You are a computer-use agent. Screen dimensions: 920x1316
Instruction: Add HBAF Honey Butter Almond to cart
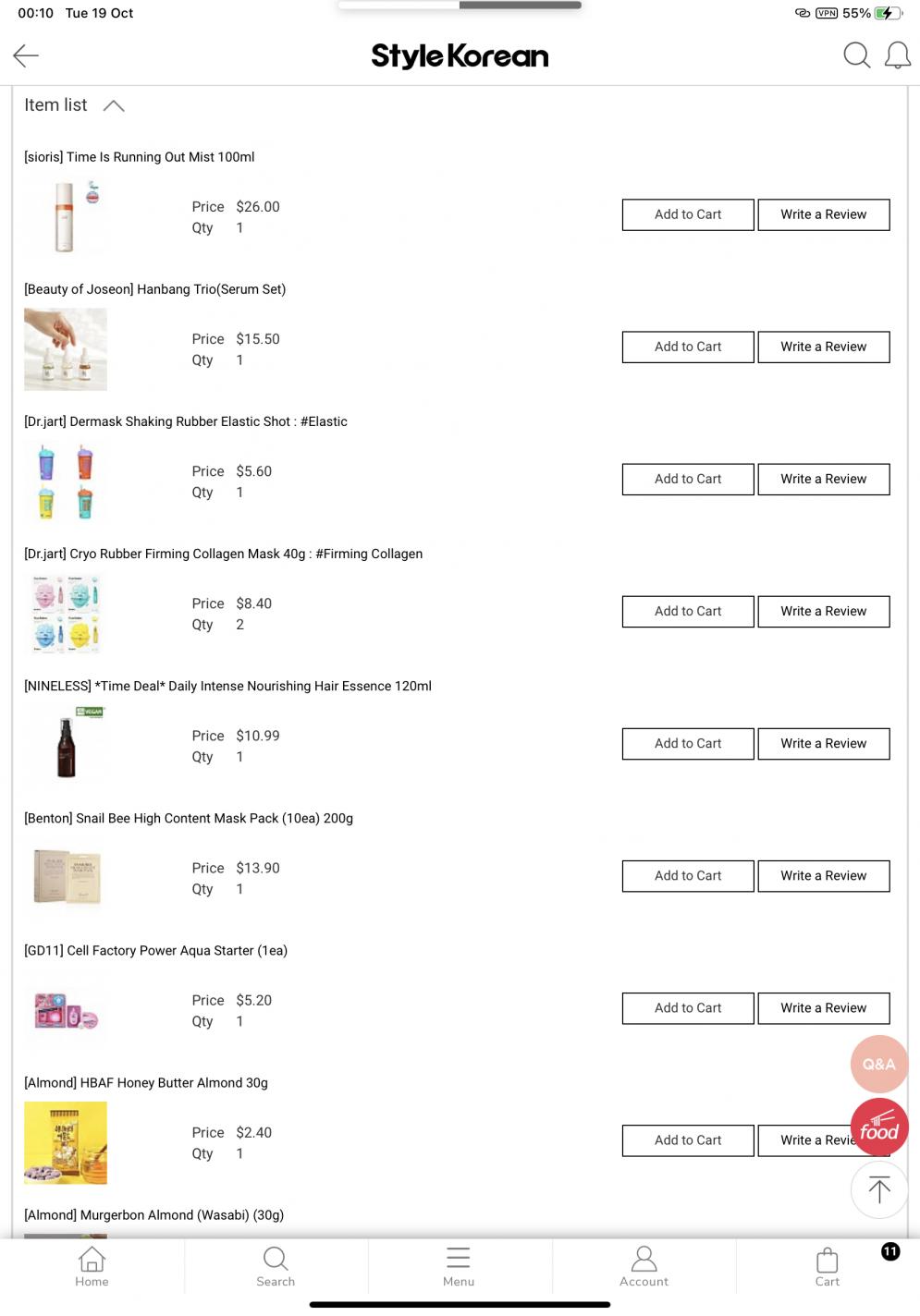(687, 1139)
